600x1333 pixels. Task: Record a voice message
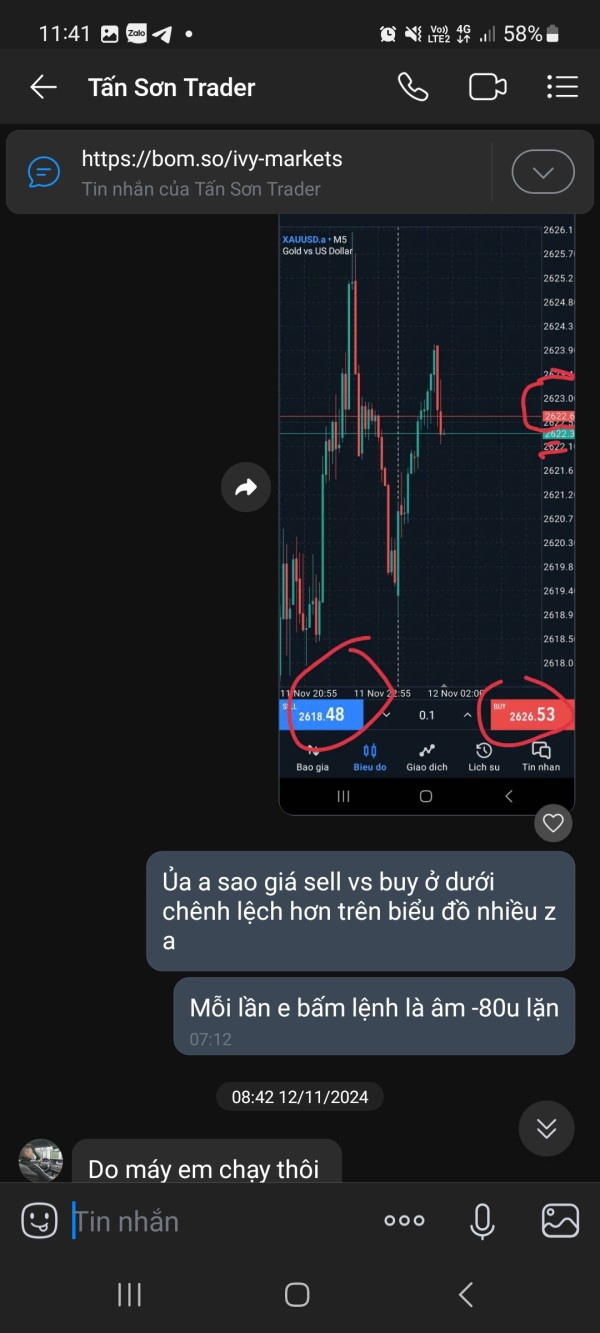(482, 1220)
